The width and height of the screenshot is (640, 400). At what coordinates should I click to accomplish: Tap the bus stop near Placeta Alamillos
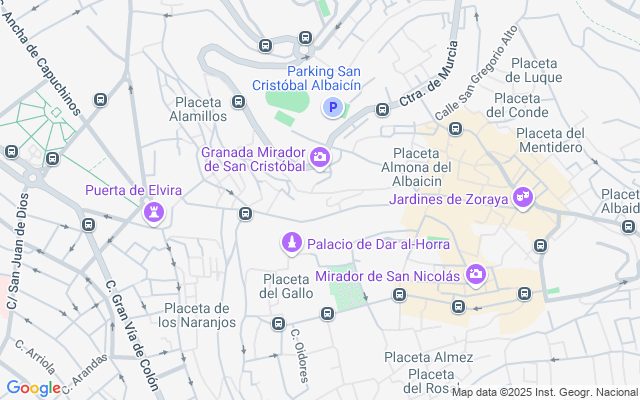tap(238, 101)
